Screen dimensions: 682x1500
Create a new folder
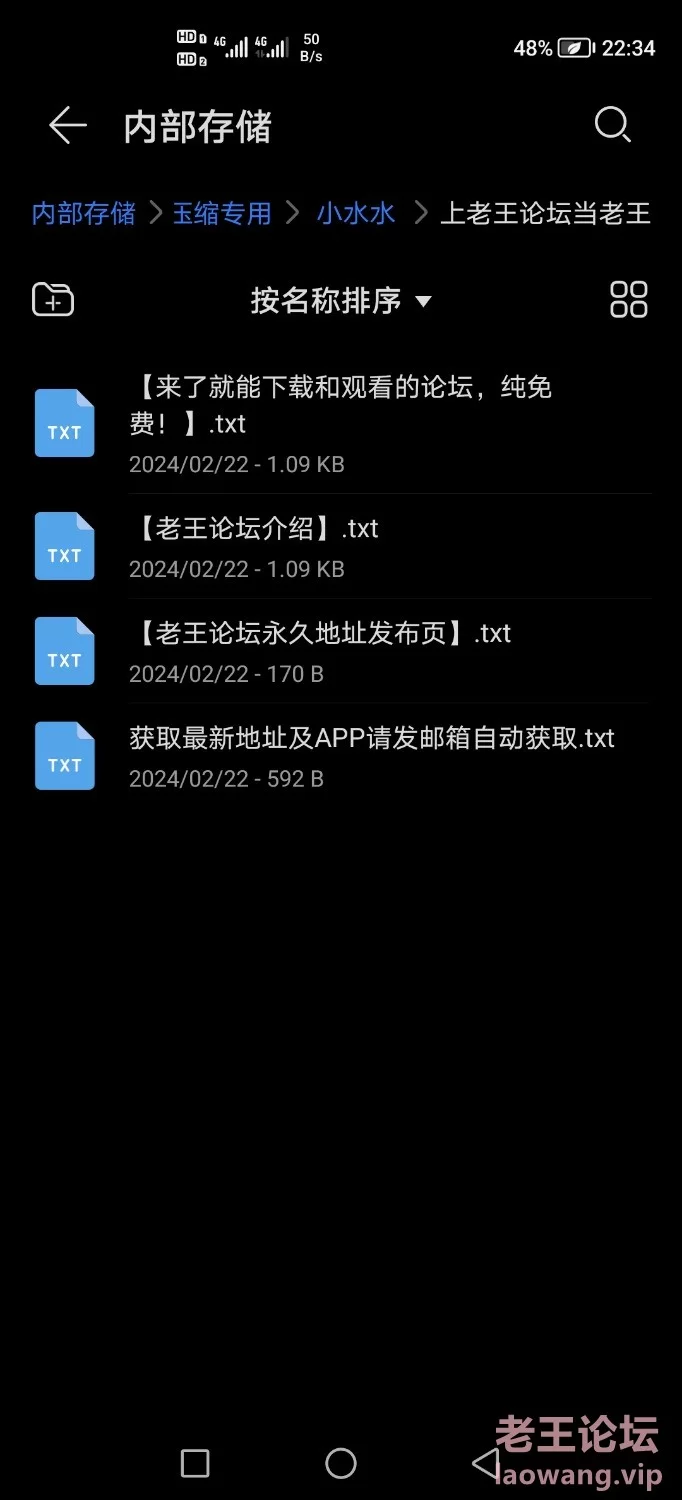click(53, 299)
